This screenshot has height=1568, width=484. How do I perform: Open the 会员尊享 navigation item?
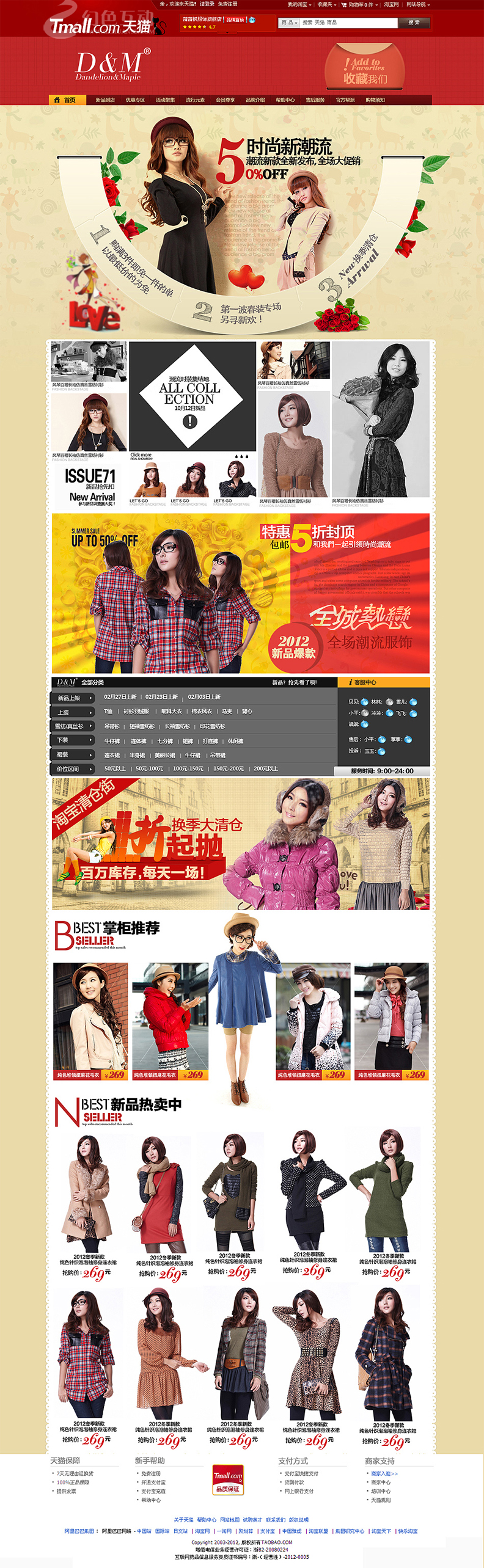tap(225, 100)
